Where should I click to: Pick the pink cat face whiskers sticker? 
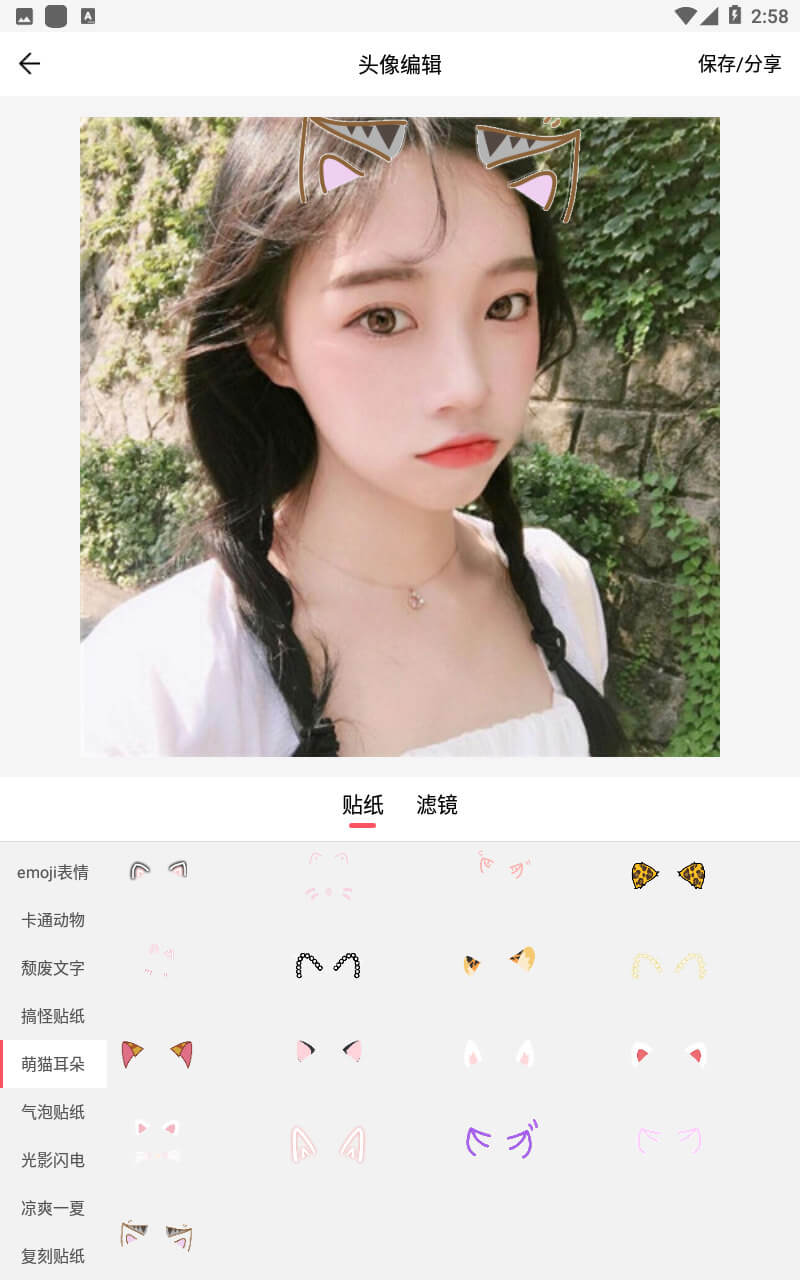pyautogui.click(x=329, y=874)
